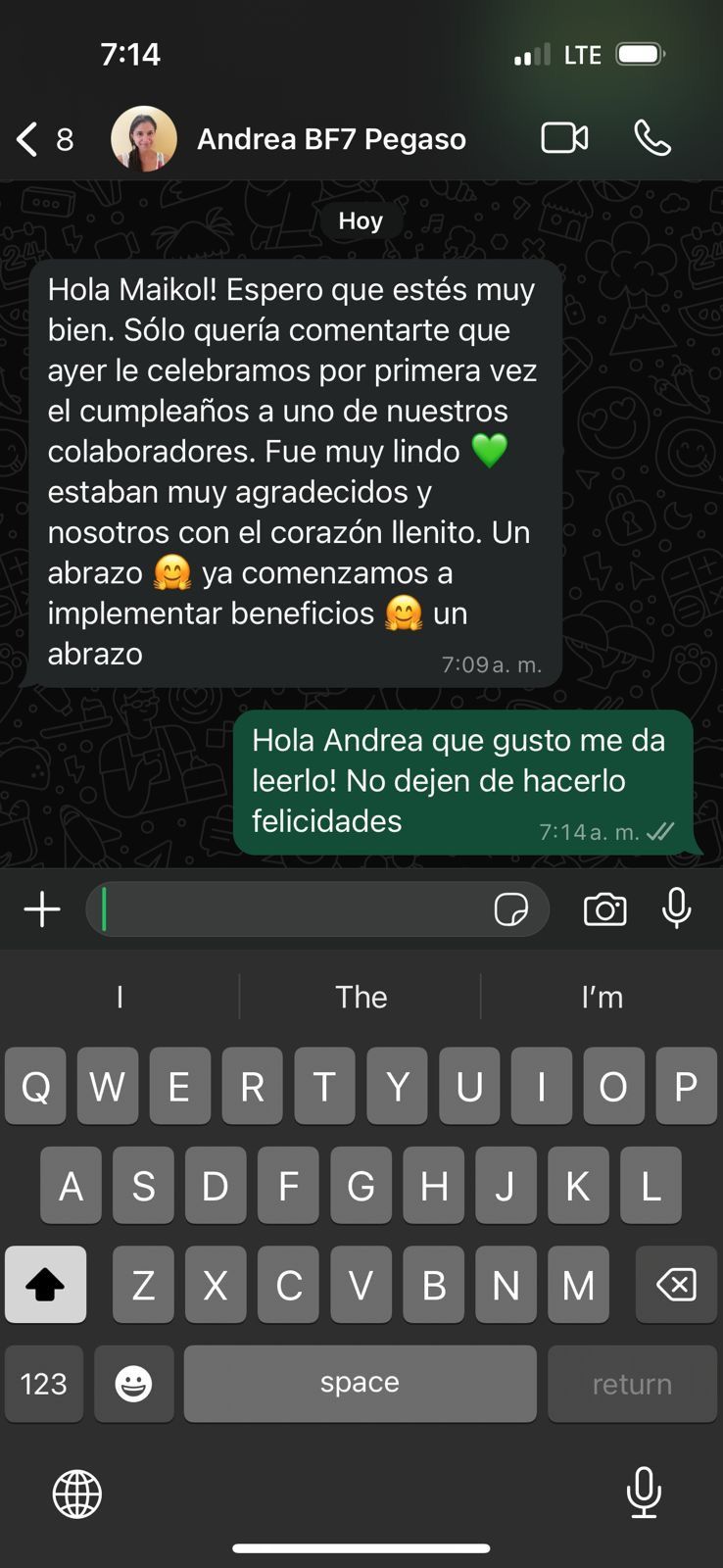Open the emoji keyboard
Screen dimensions: 723x1568
tap(133, 1383)
